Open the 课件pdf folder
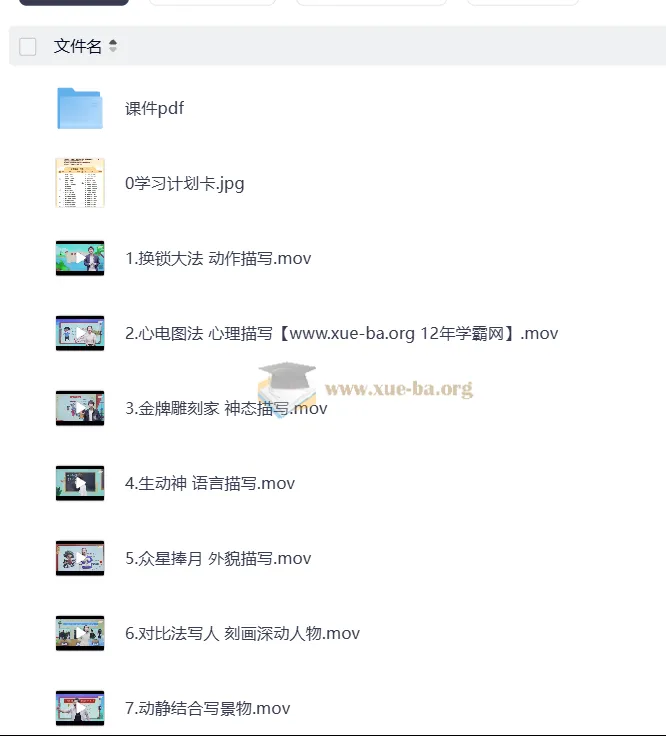The height and width of the screenshot is (736, 666). (154, 109)
